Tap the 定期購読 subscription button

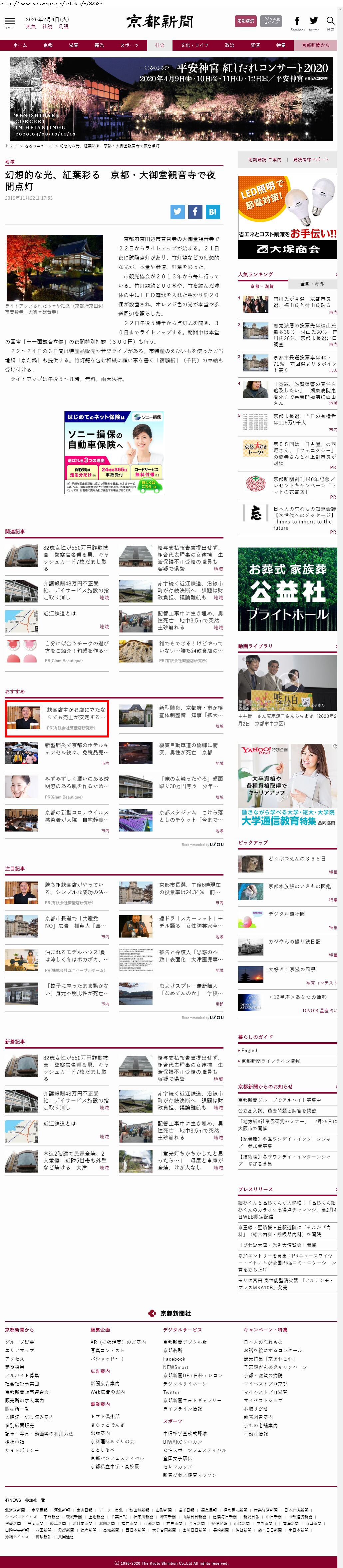(x=245, y=21)
